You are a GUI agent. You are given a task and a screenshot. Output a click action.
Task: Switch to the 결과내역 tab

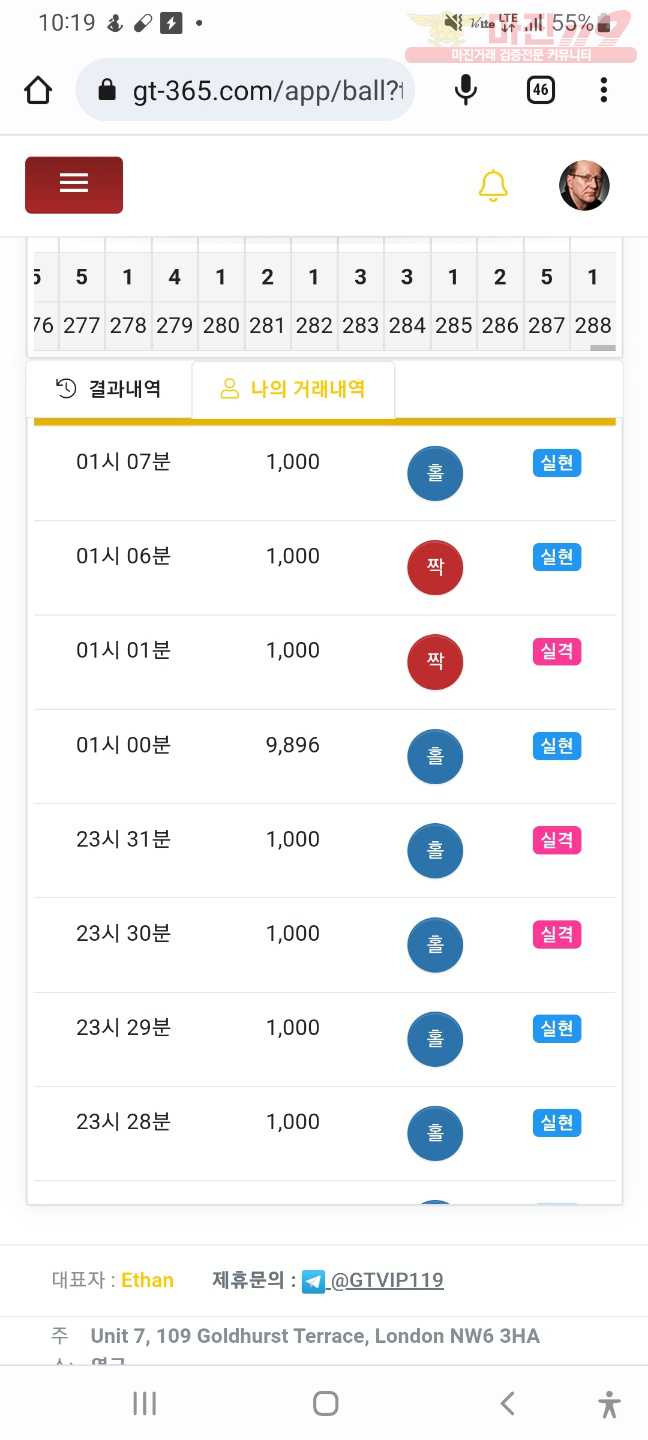tap(108, 389)
